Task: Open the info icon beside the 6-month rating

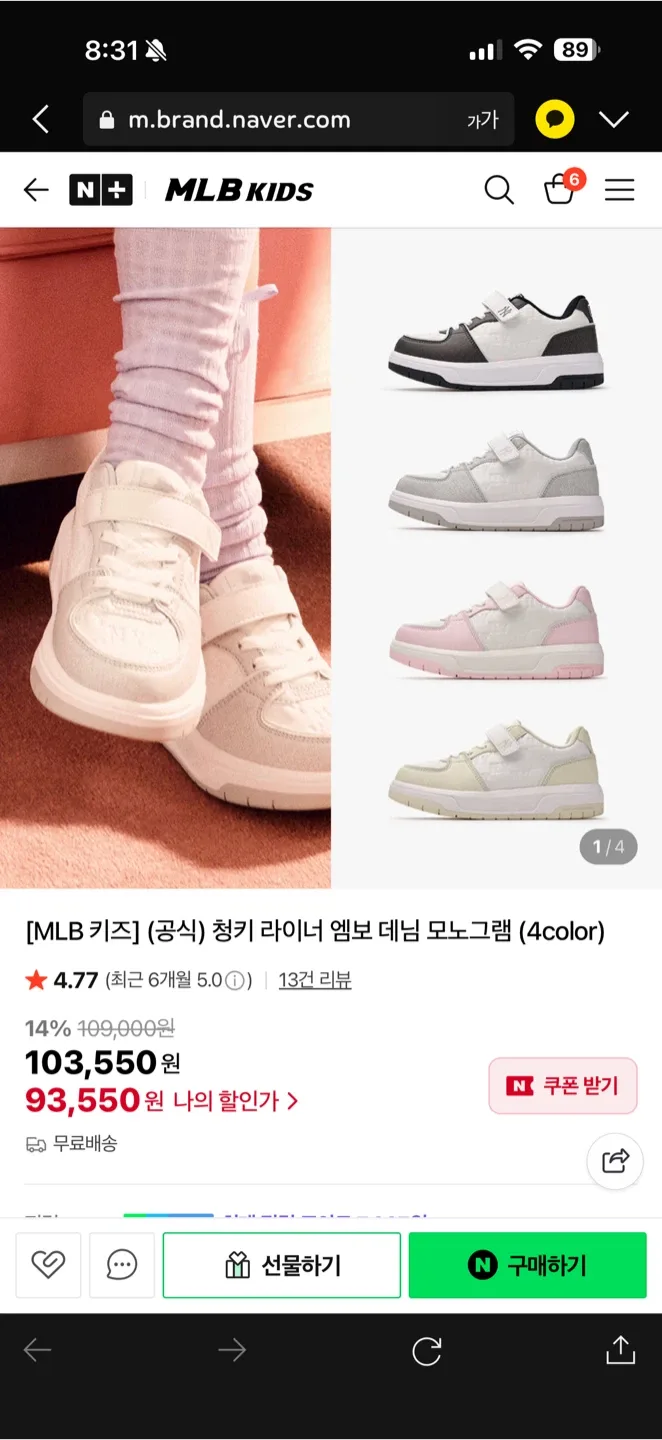Action: [235, 981]
